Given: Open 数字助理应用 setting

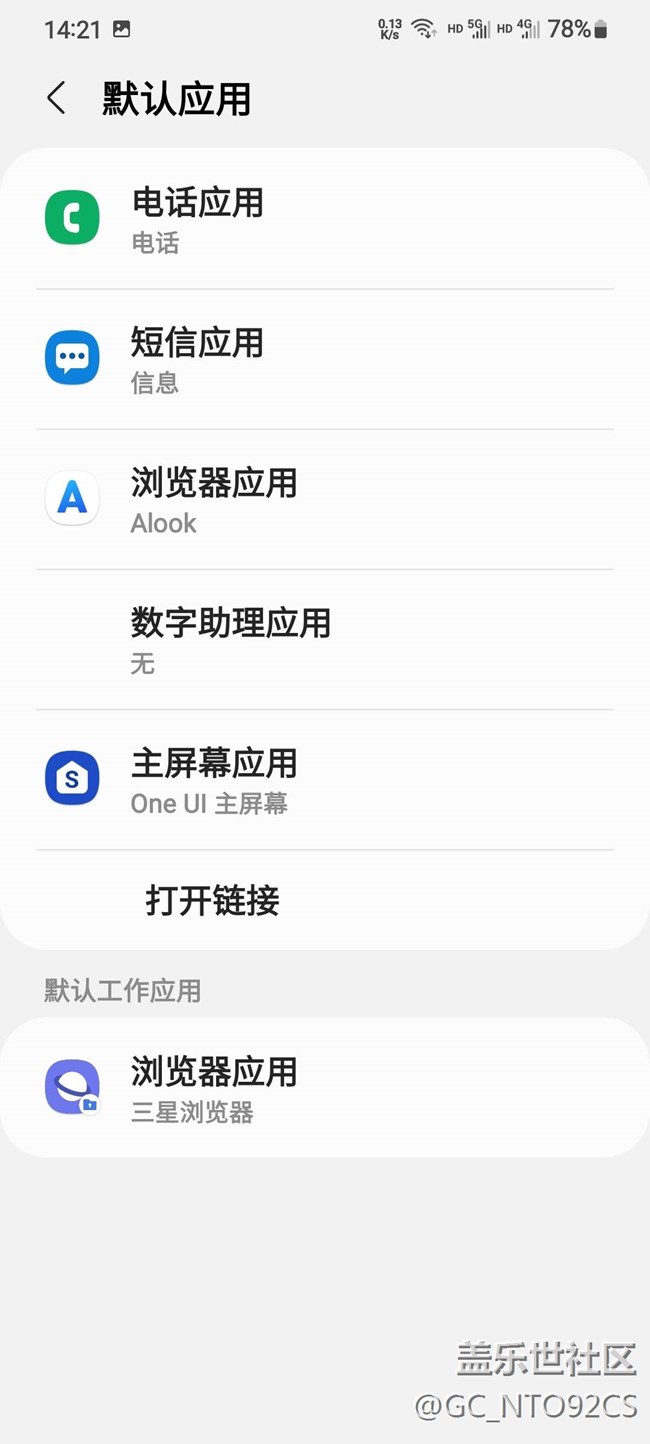Looking at the screenshot, I should pos(325,640).
